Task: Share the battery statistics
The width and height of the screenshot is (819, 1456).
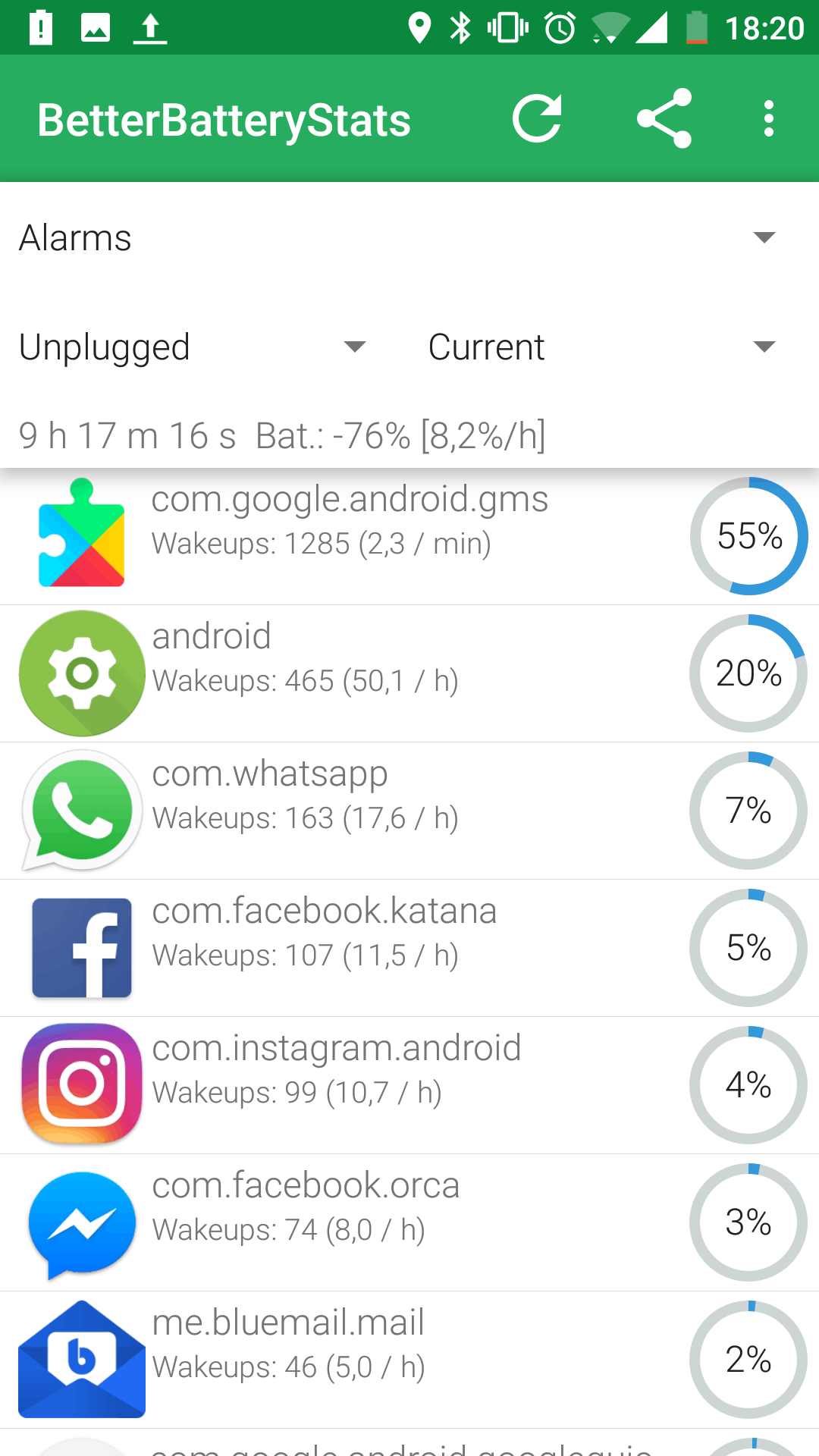Action: [664, 119]
